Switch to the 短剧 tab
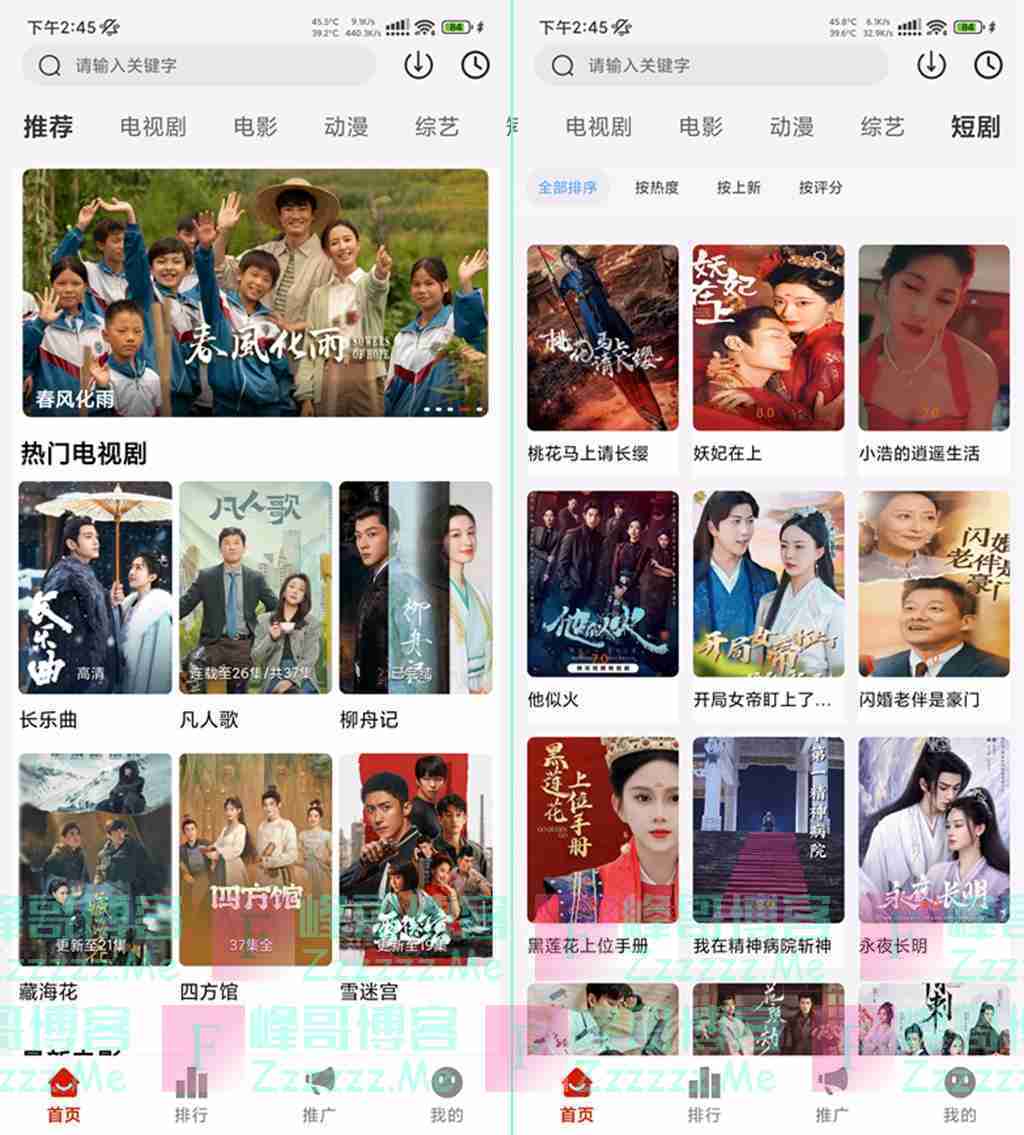 (974, 127)
